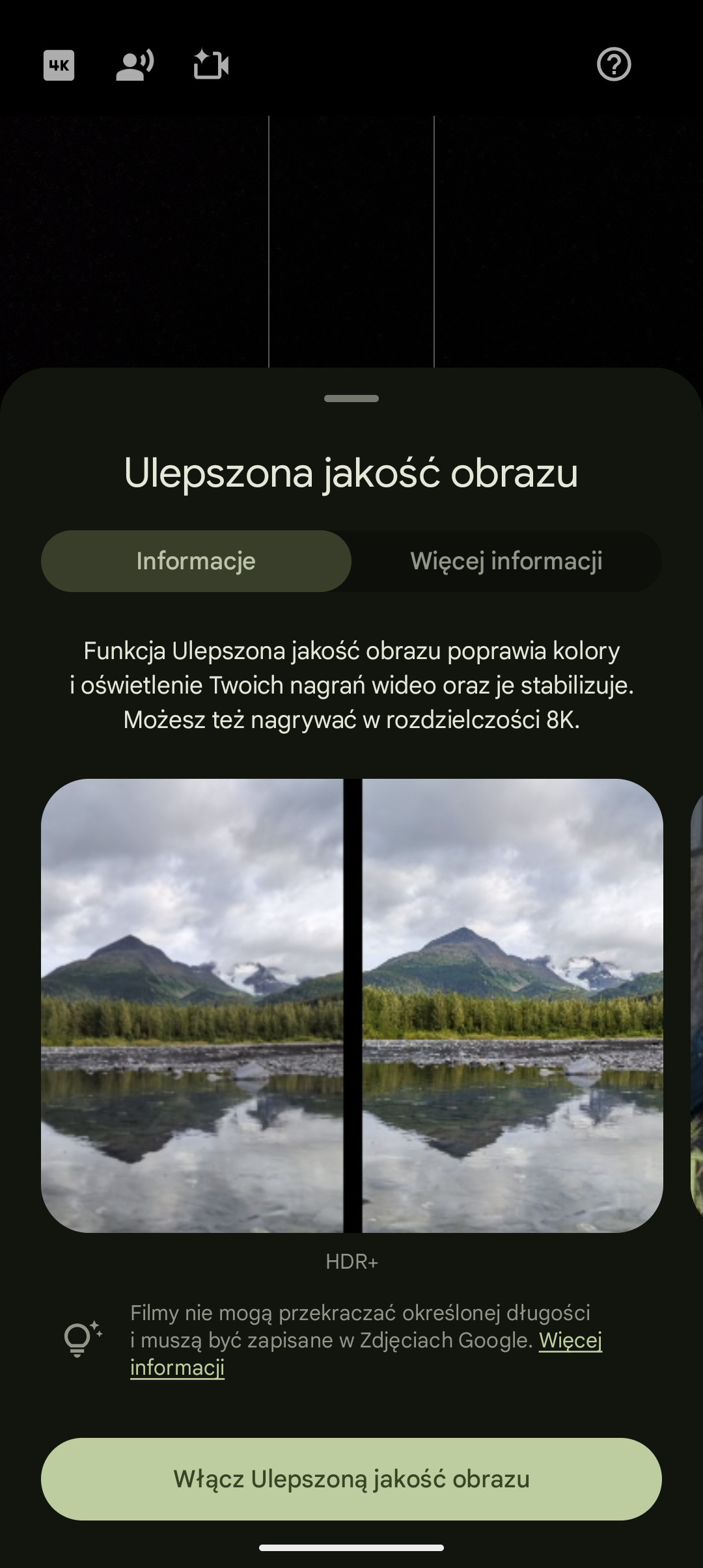Switch to the Więcej informacji tab

tap(506, 561)
